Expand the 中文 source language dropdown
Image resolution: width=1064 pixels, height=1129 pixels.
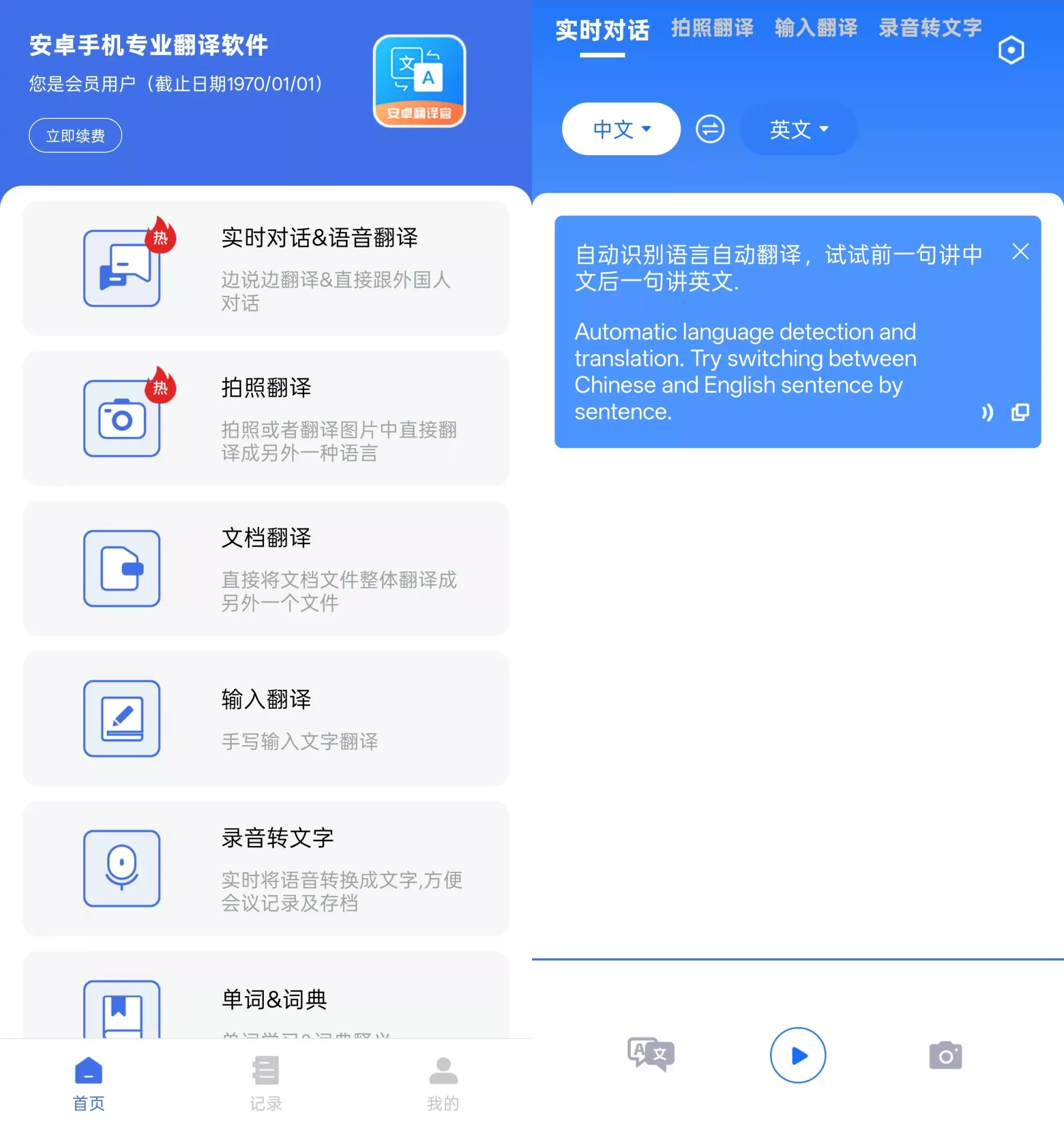(x=621, y=129)
